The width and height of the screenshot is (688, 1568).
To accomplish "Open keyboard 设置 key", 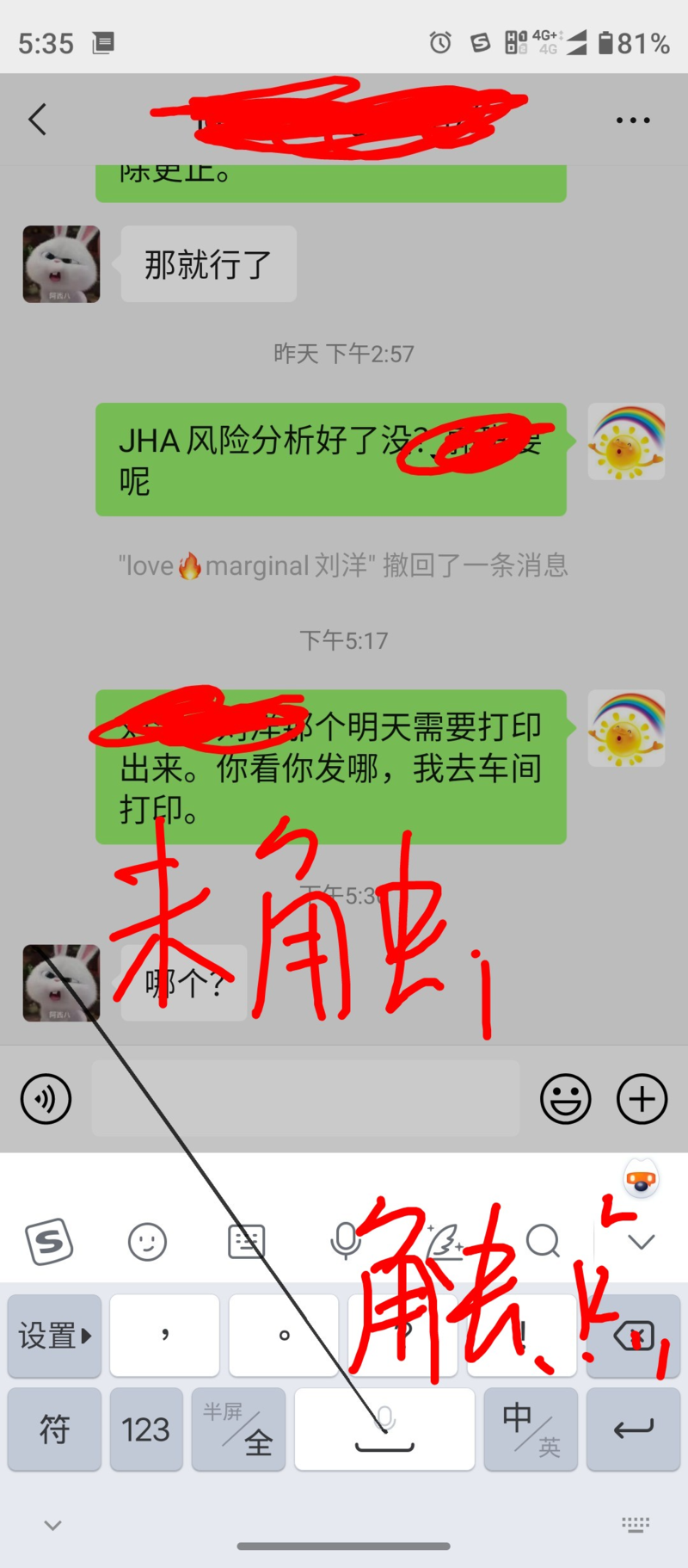I will (54, 1336).
